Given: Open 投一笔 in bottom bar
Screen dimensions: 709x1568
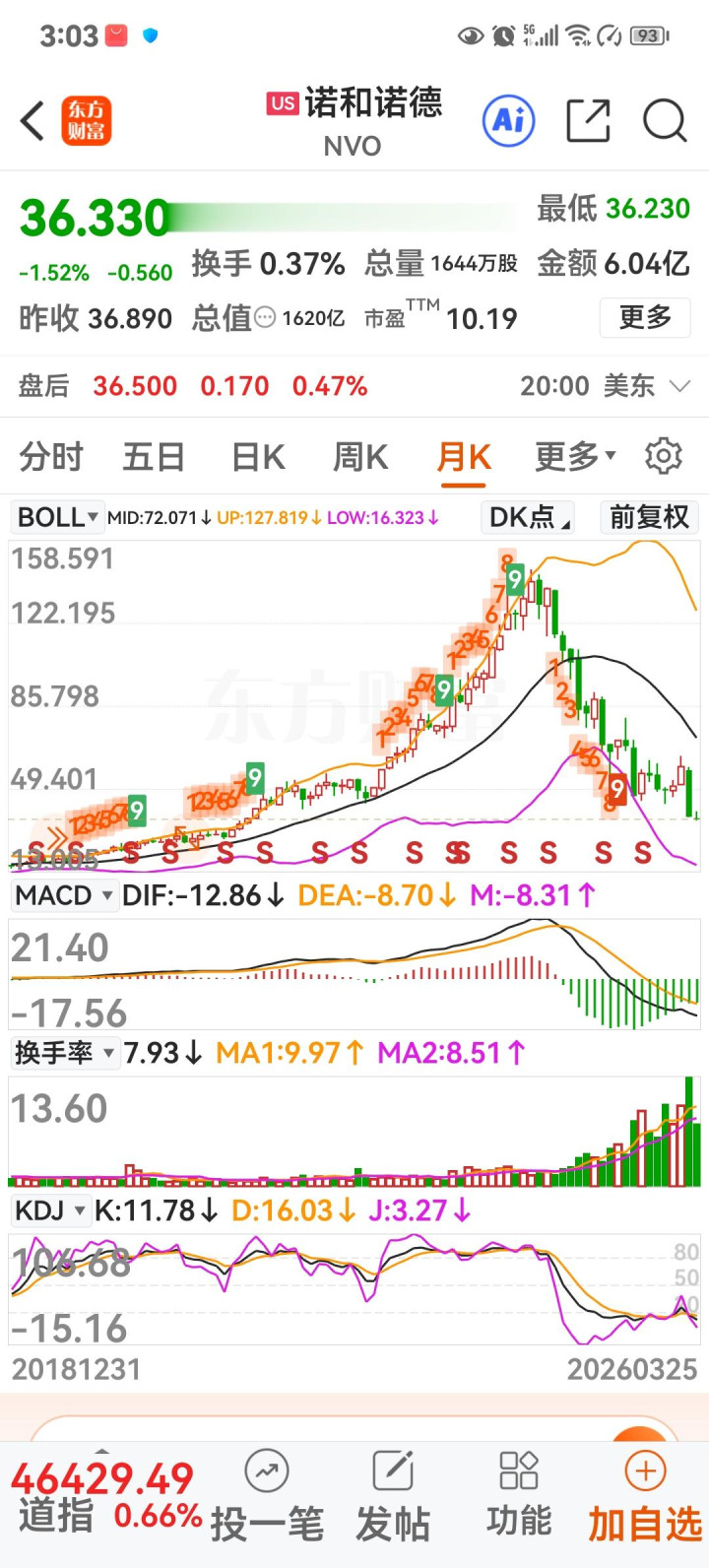Looking at the screenshot, I should (266, 1498).
